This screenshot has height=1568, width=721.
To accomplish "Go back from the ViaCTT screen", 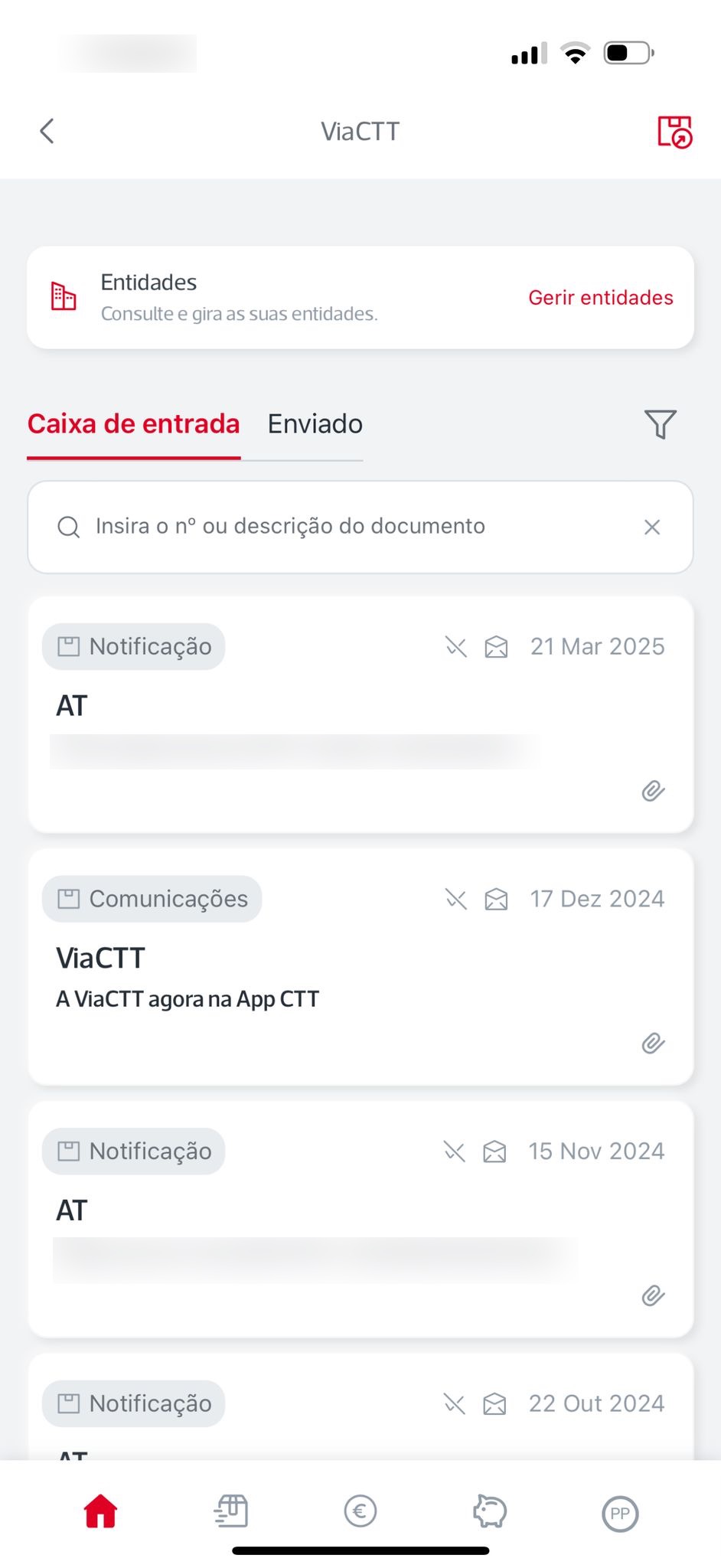I will (47, 131).
